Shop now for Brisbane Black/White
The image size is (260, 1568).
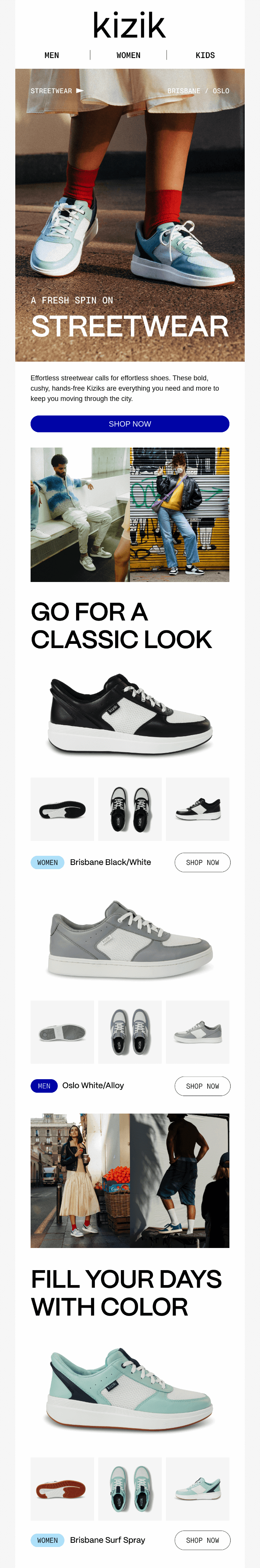click(x=202, y=863)
